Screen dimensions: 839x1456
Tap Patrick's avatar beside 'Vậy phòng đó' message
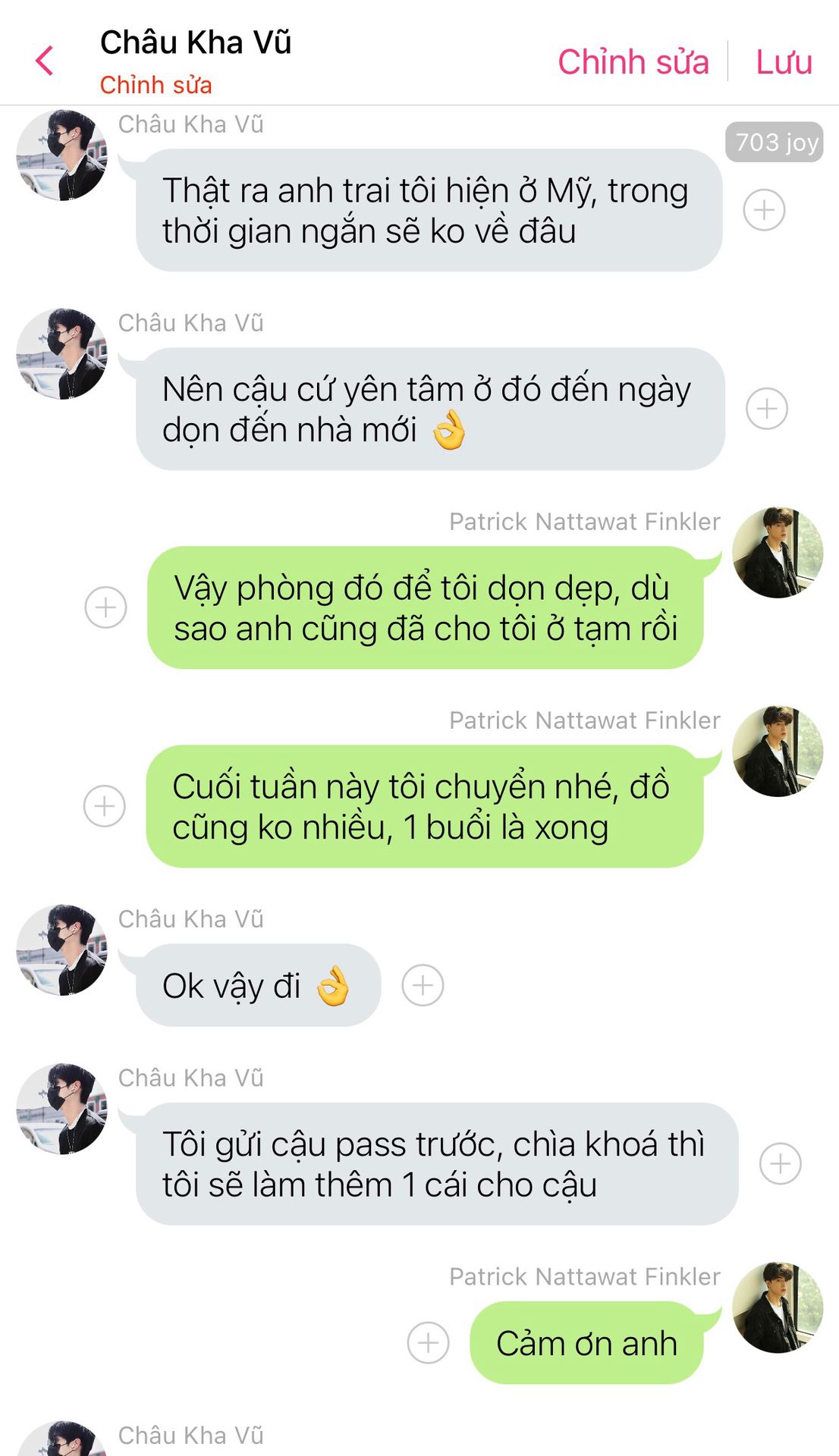tap(777, 553)
